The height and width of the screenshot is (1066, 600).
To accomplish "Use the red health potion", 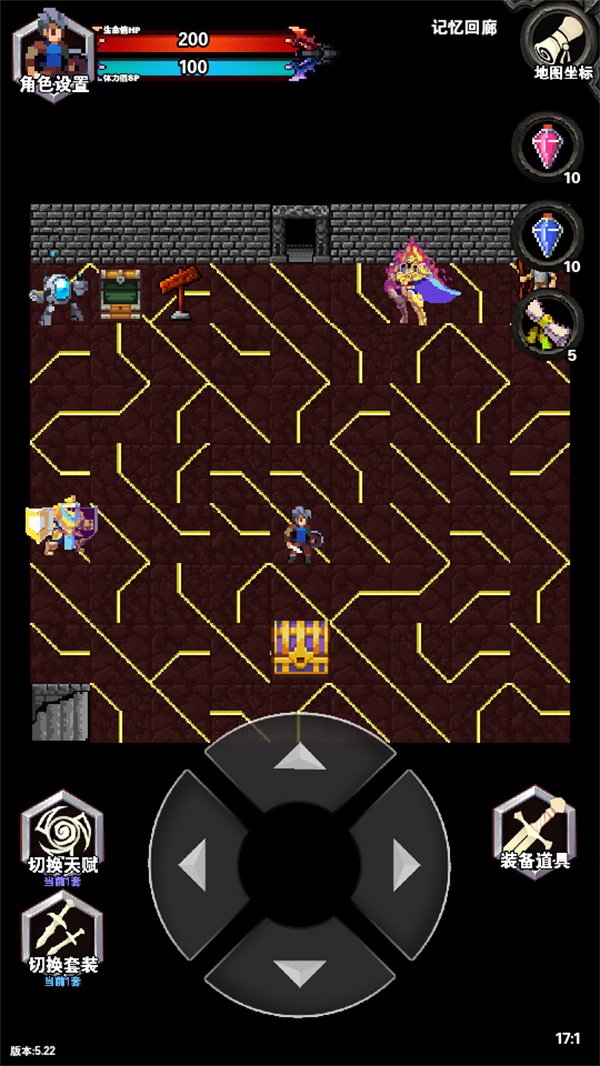I will coord(546,147).
